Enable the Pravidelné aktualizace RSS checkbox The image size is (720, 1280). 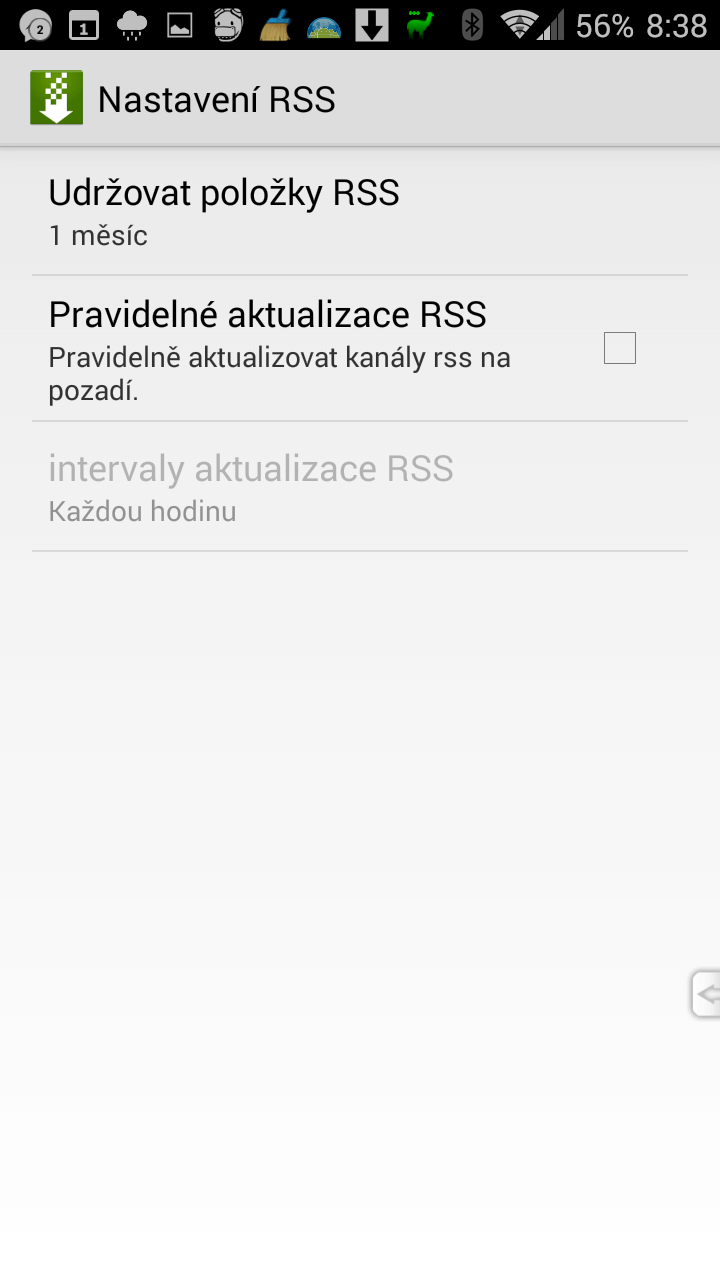tap(620, 348)
